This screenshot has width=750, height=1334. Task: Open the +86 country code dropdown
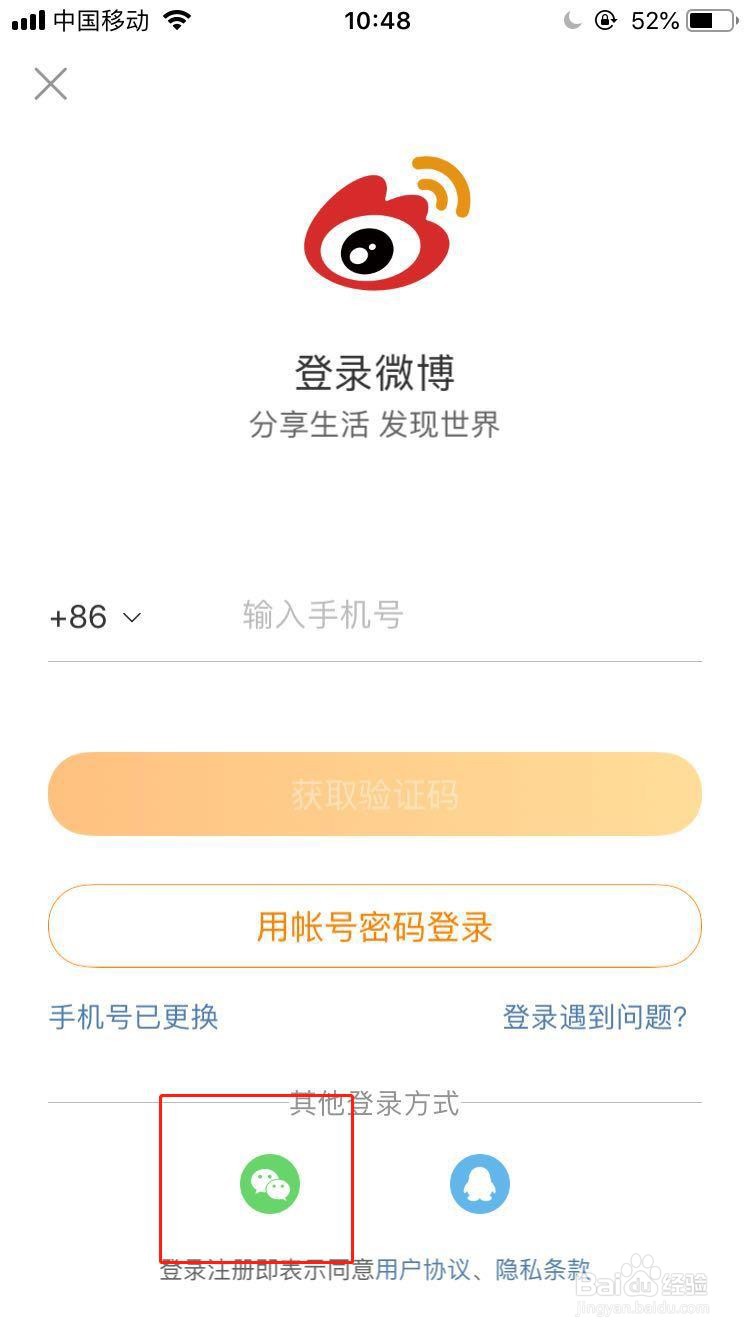96,617
